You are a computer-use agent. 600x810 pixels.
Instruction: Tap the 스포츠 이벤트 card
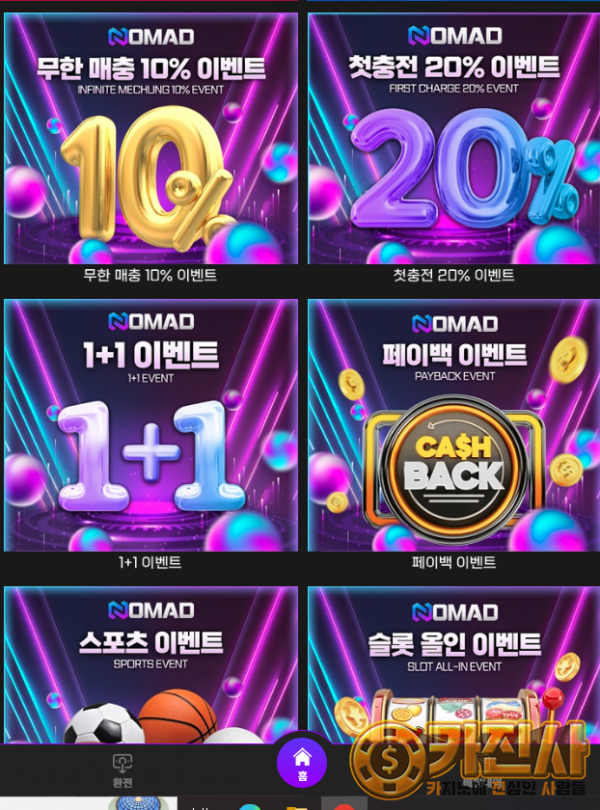click(151, 664)
